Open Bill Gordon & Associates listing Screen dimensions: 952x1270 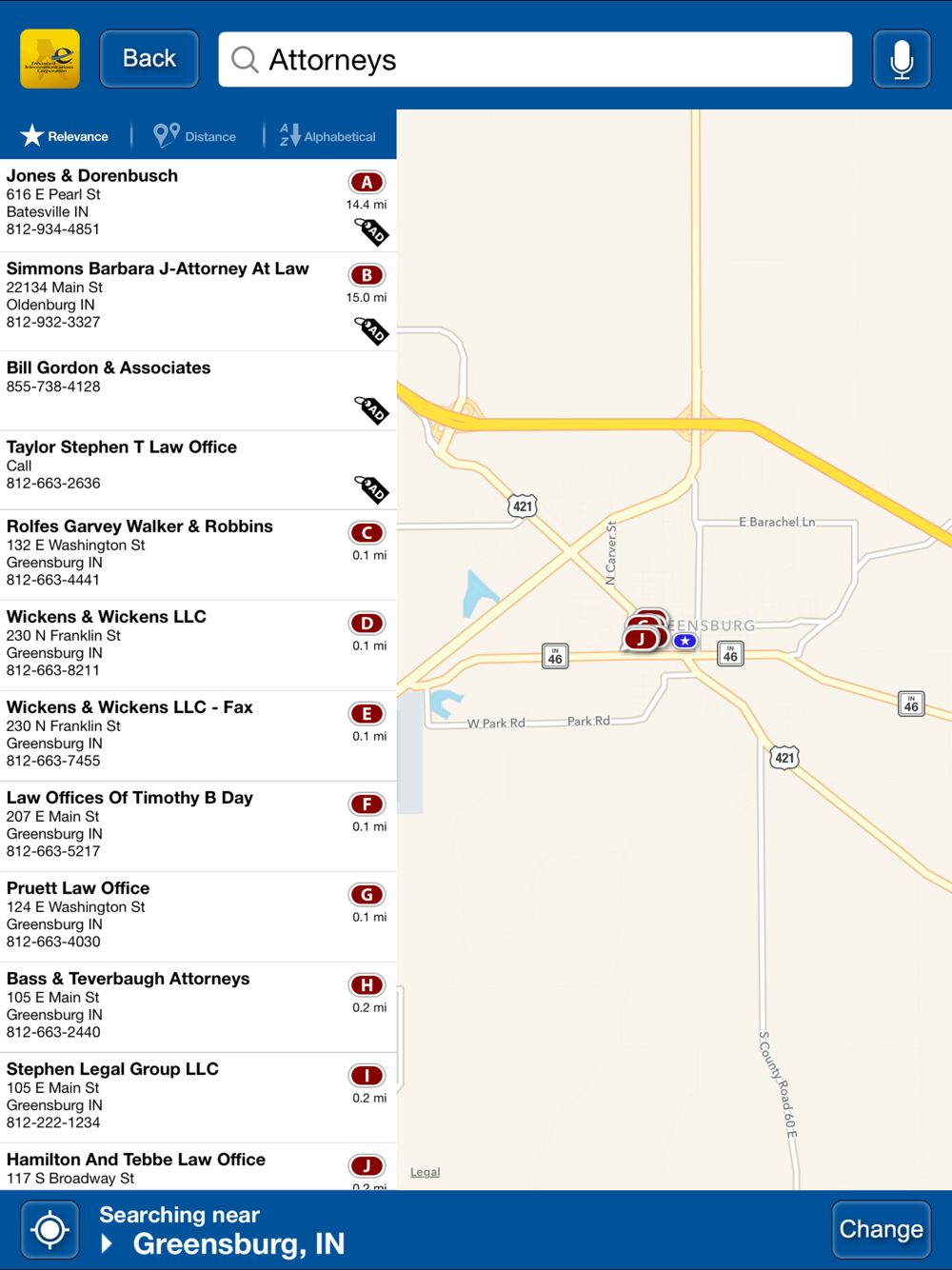[x=171, y=386]
